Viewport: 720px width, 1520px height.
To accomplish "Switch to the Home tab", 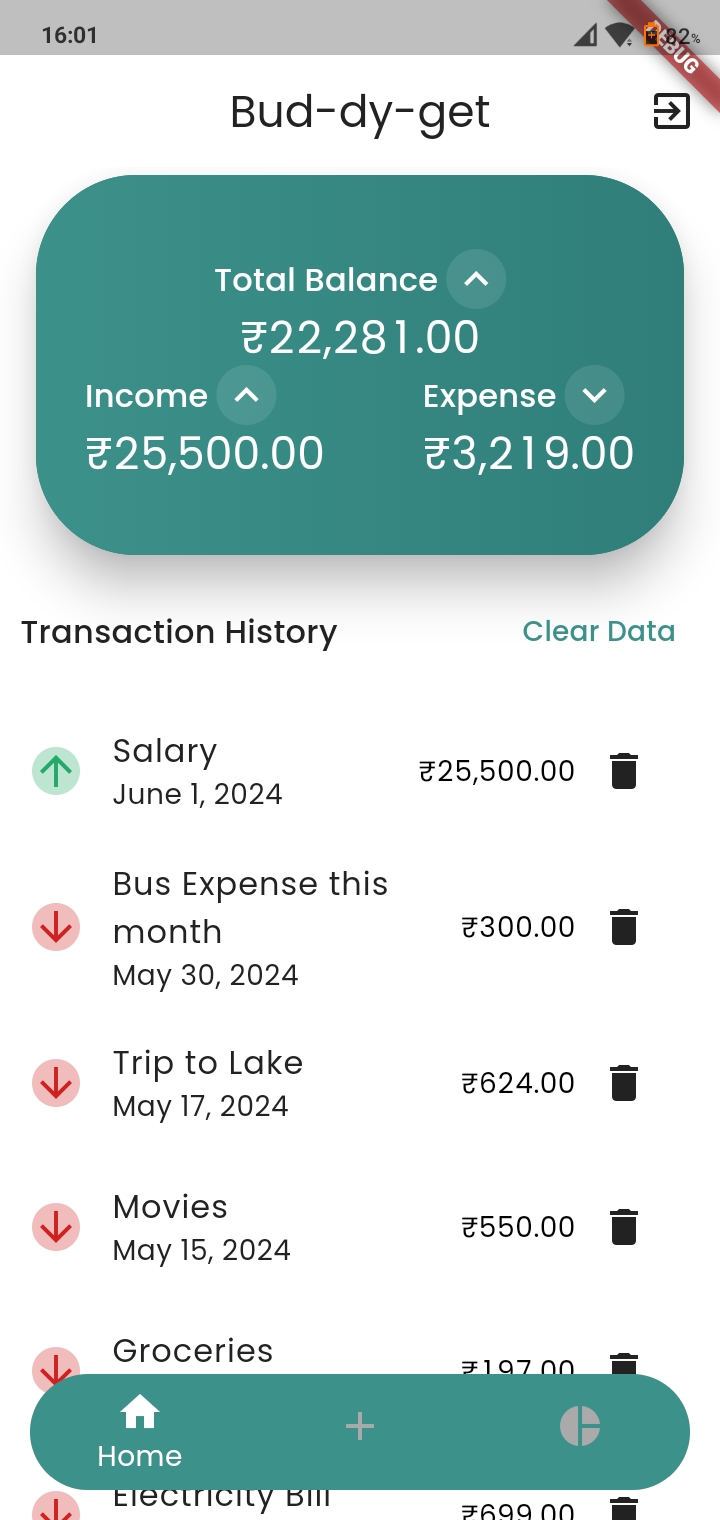I will pyautogui.click(x=140, y=1431).
